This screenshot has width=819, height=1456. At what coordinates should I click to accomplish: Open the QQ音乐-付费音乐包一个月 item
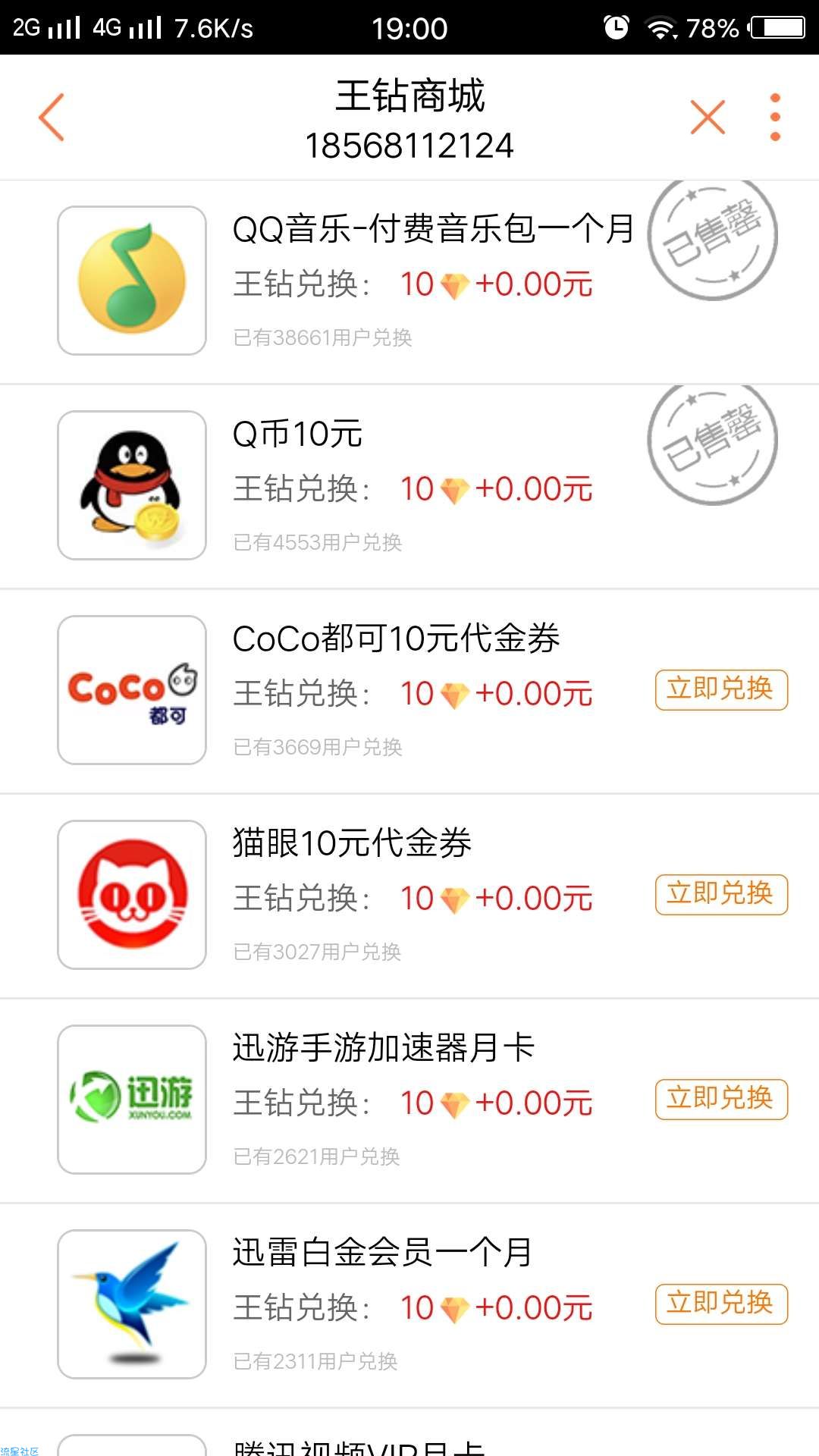(x=409, y=281)
